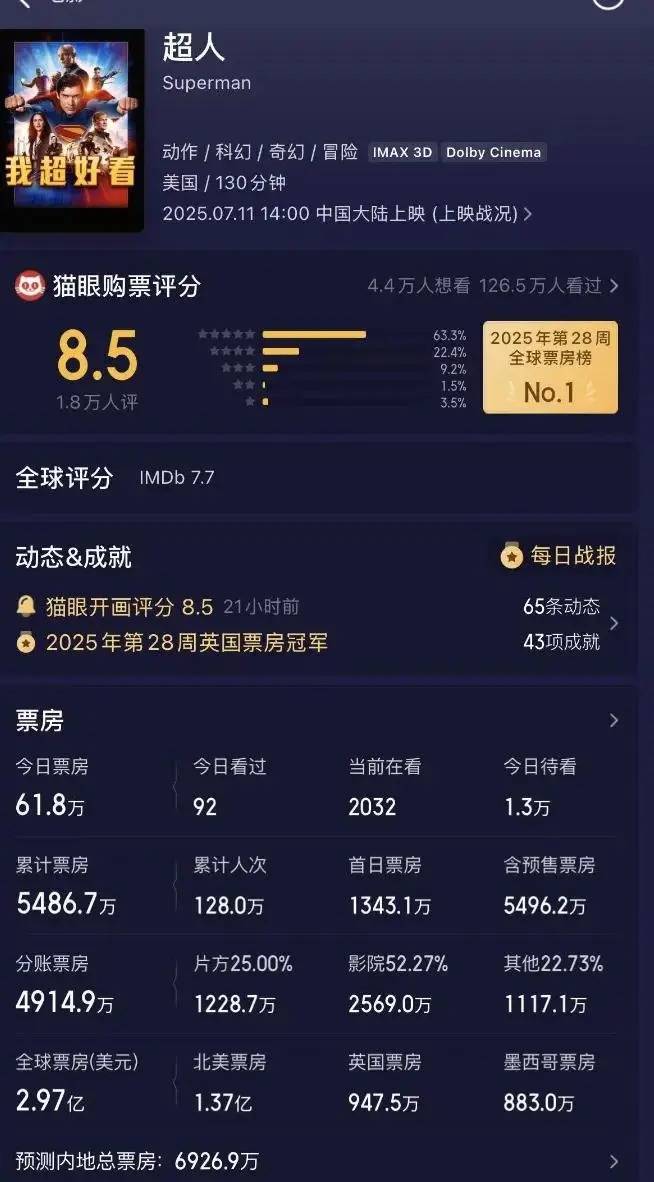
Task: Open 每日战报 daily report
Action: click(x=558, y=556)
